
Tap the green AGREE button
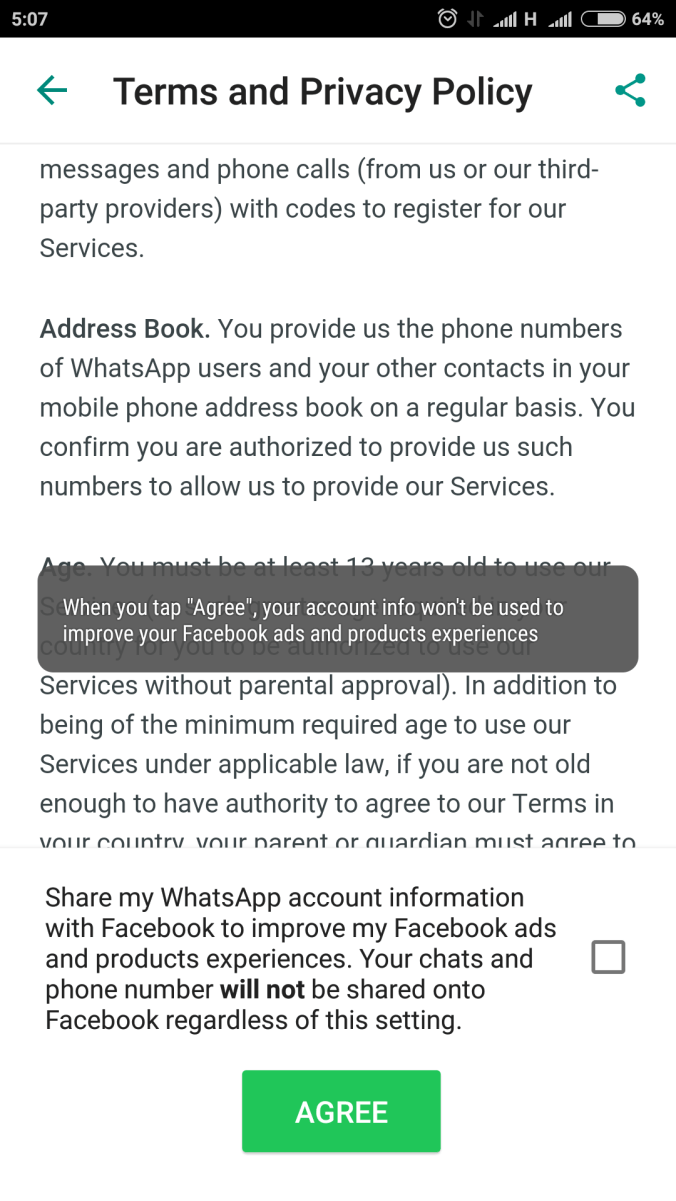point(341,1112)
